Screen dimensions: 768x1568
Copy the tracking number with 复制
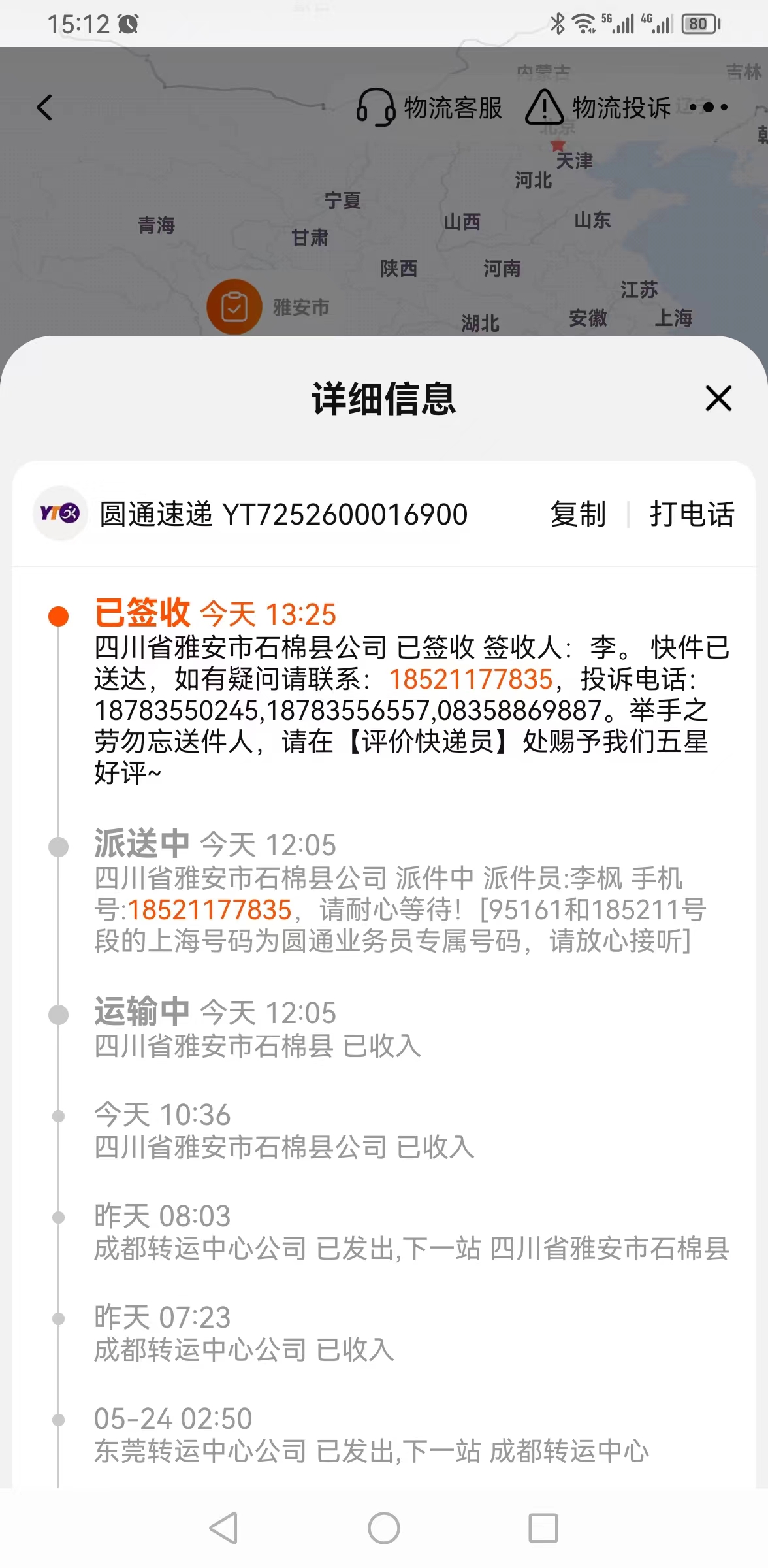[x=578, y=514]
